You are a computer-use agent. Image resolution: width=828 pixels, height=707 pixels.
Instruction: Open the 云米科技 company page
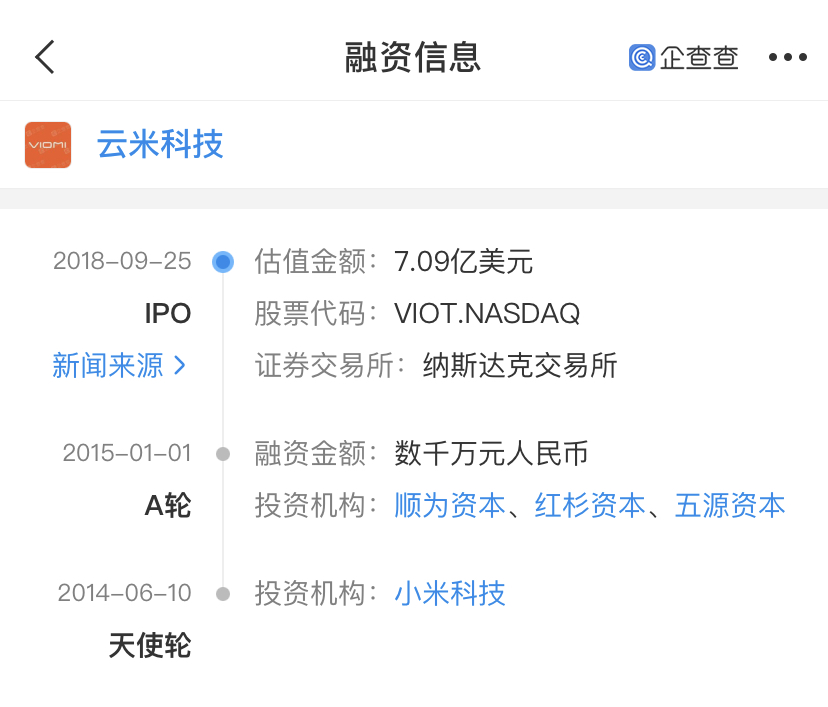click(160, 145)
